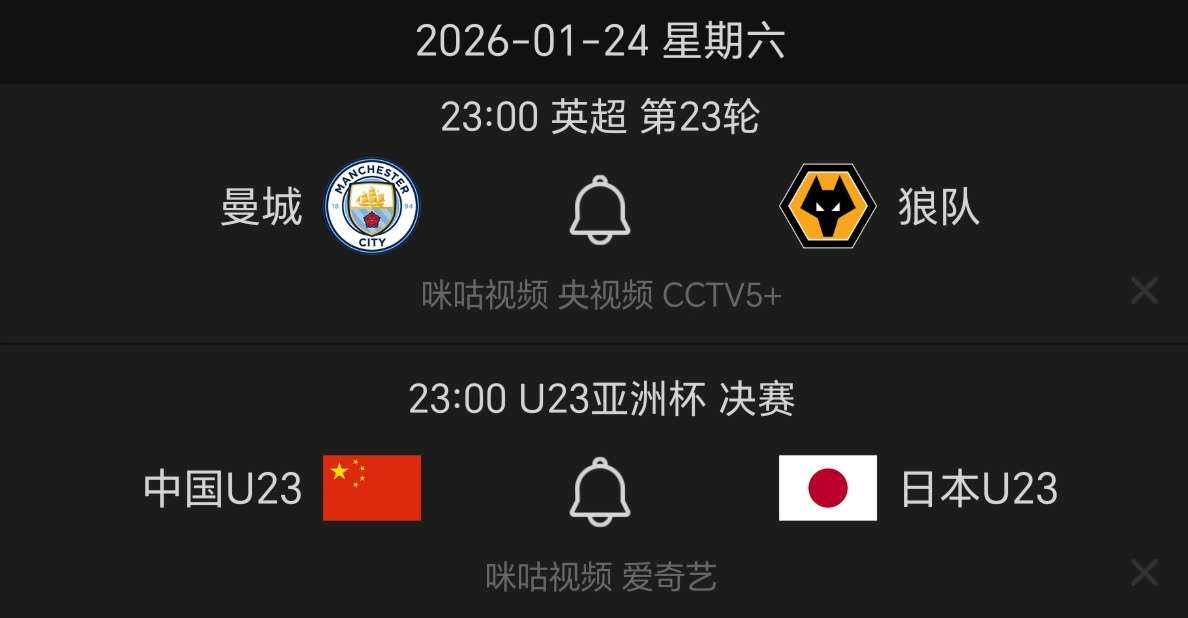Dismiss the 中国U23 vs 日本U23 match card

tap(1144, 573)
